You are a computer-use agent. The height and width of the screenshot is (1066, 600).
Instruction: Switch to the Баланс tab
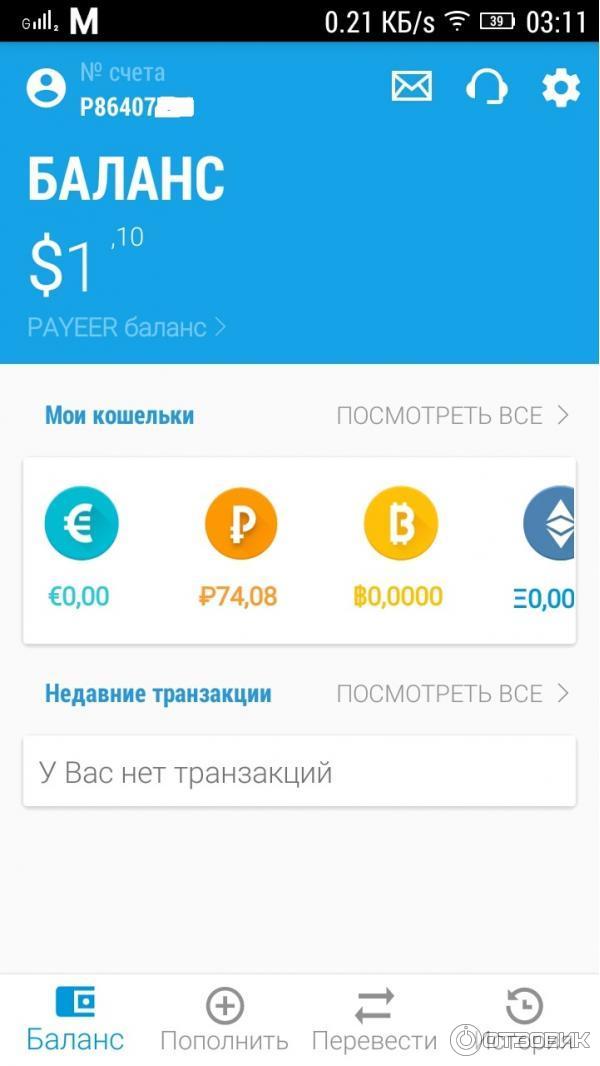tap(75, 1018)
